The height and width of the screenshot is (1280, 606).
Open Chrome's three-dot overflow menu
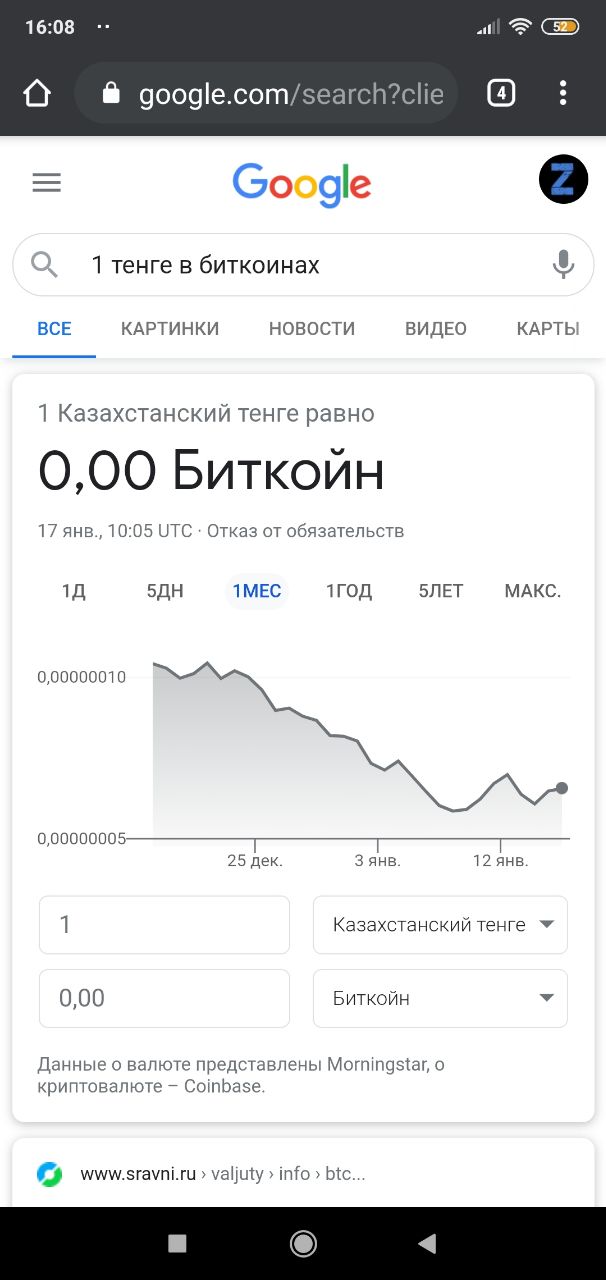click(x=563, y=94)
